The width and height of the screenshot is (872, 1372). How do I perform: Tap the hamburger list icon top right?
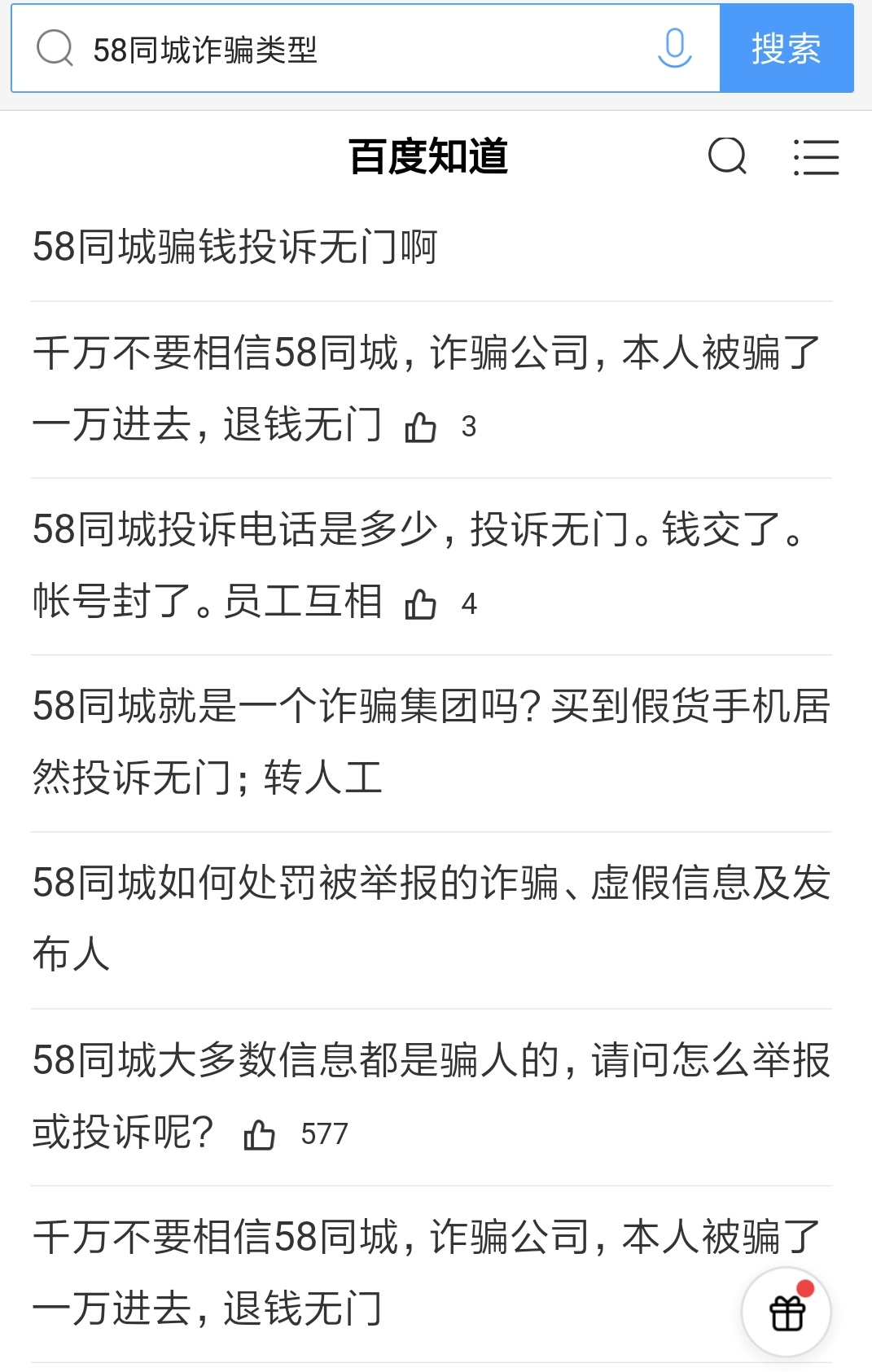[x=817, y=158]
